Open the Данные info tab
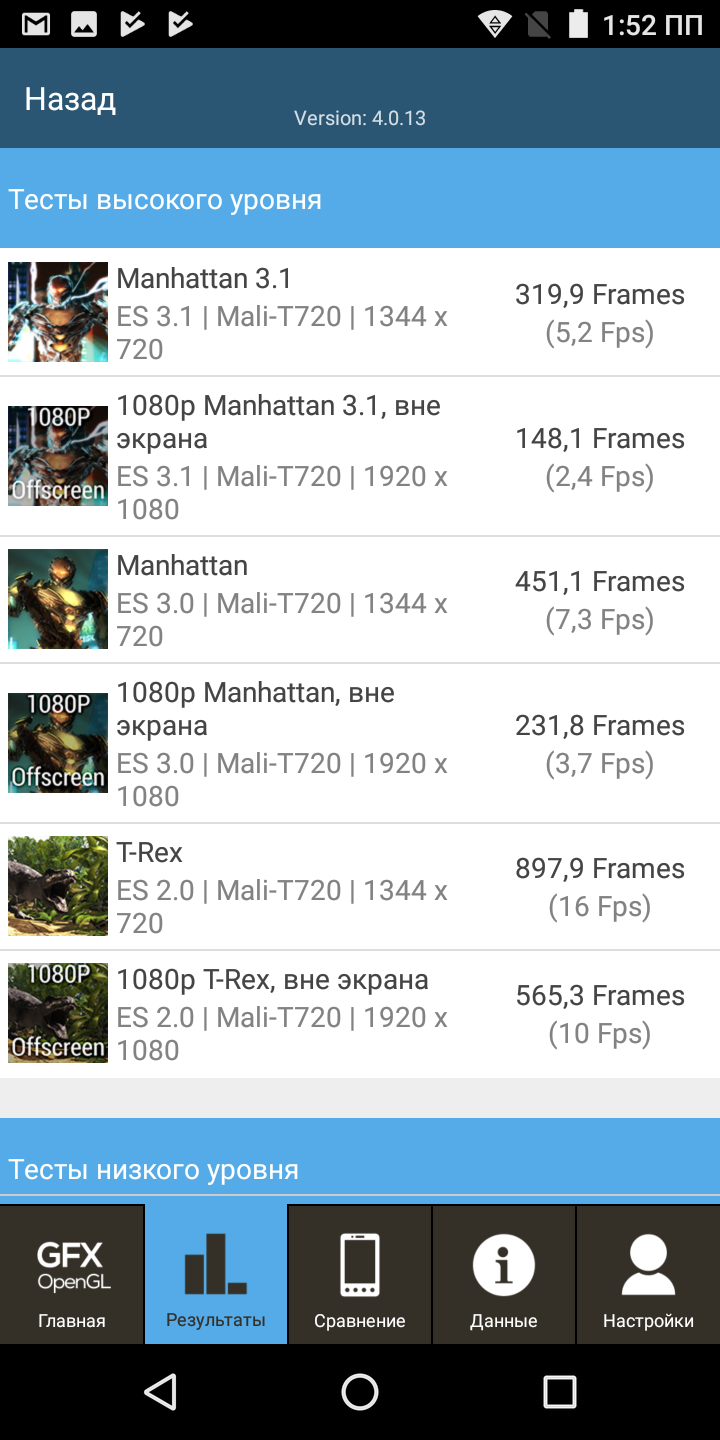 504,1274
